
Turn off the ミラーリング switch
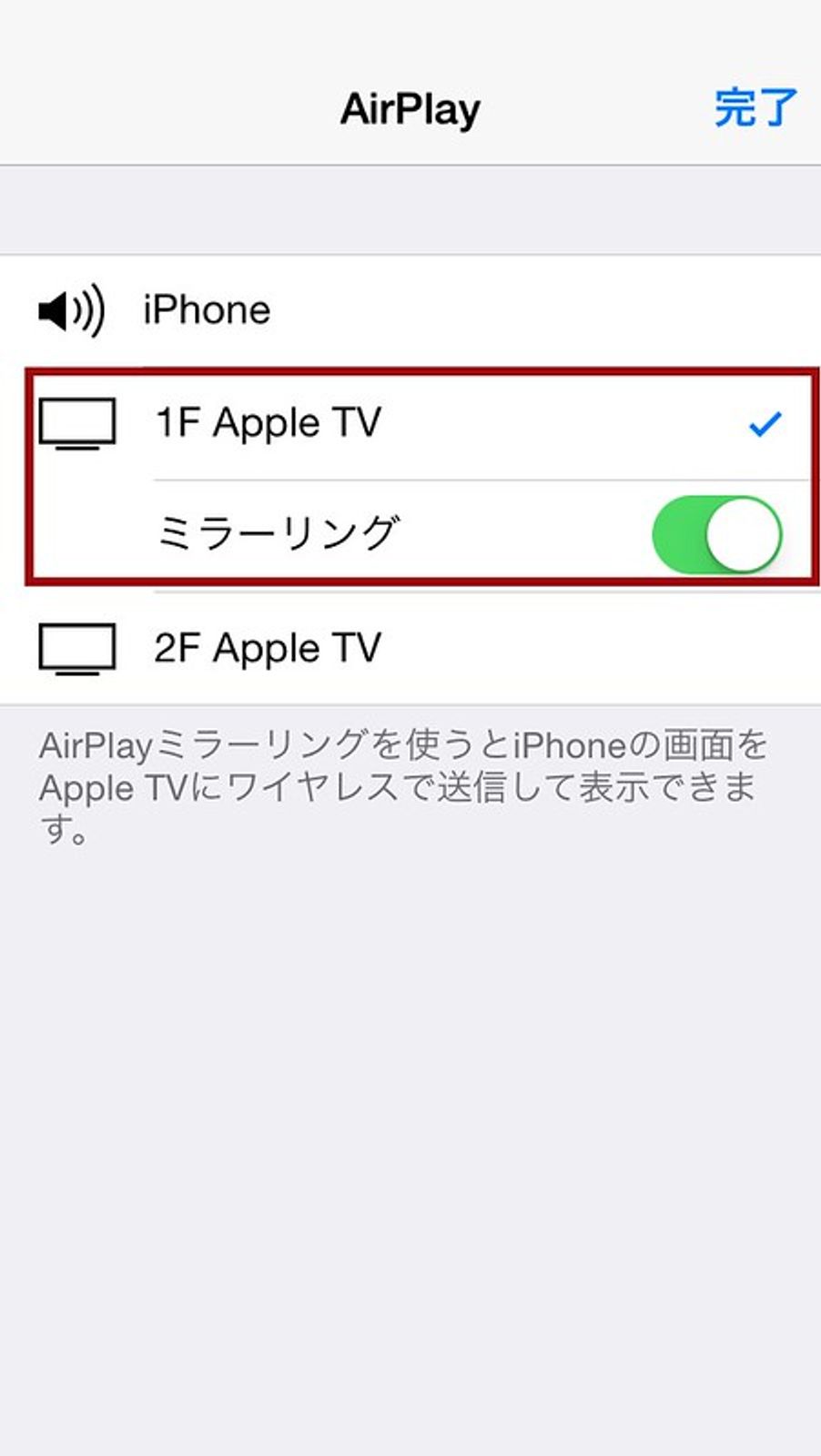(x=716, y=534)
